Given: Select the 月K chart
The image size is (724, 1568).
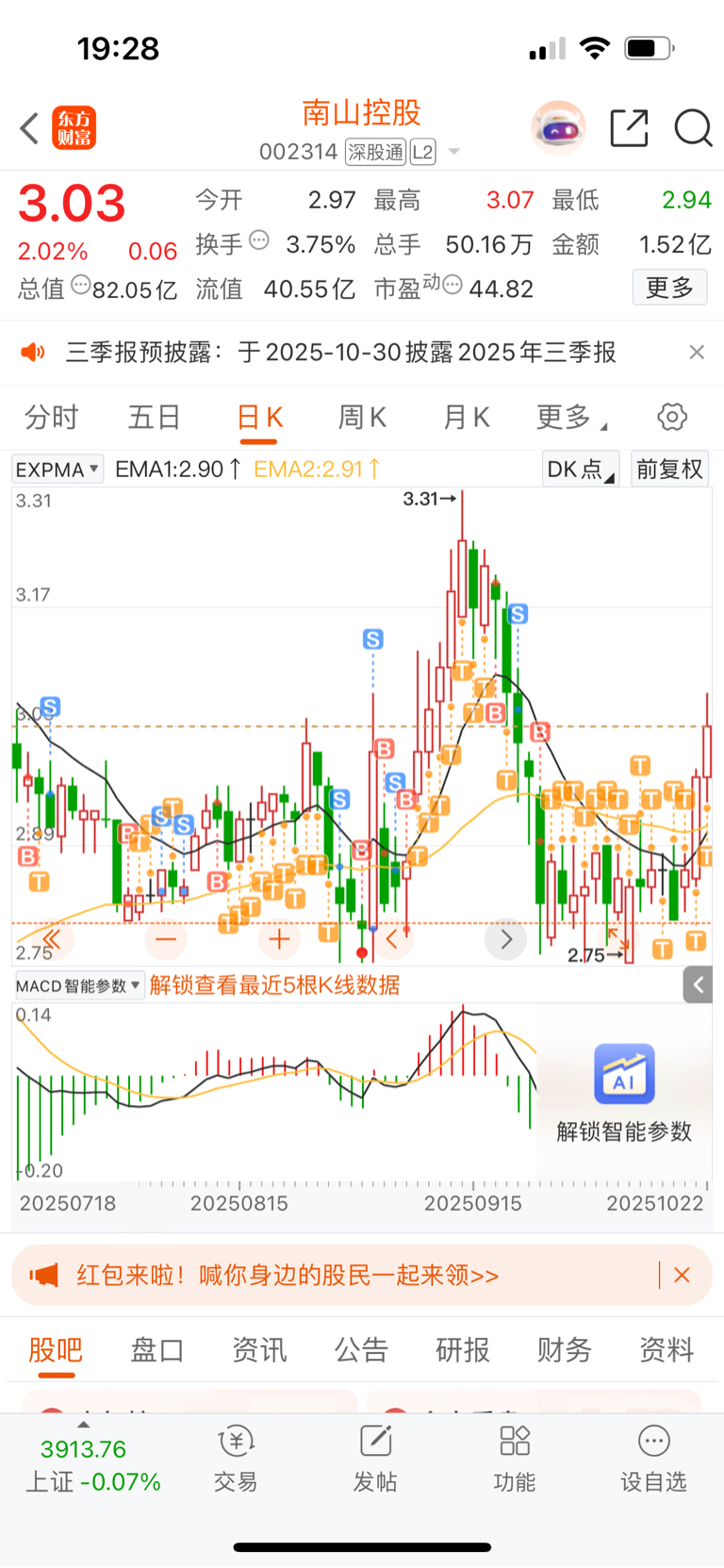Looking at the screenshot, I should [466, 417].
